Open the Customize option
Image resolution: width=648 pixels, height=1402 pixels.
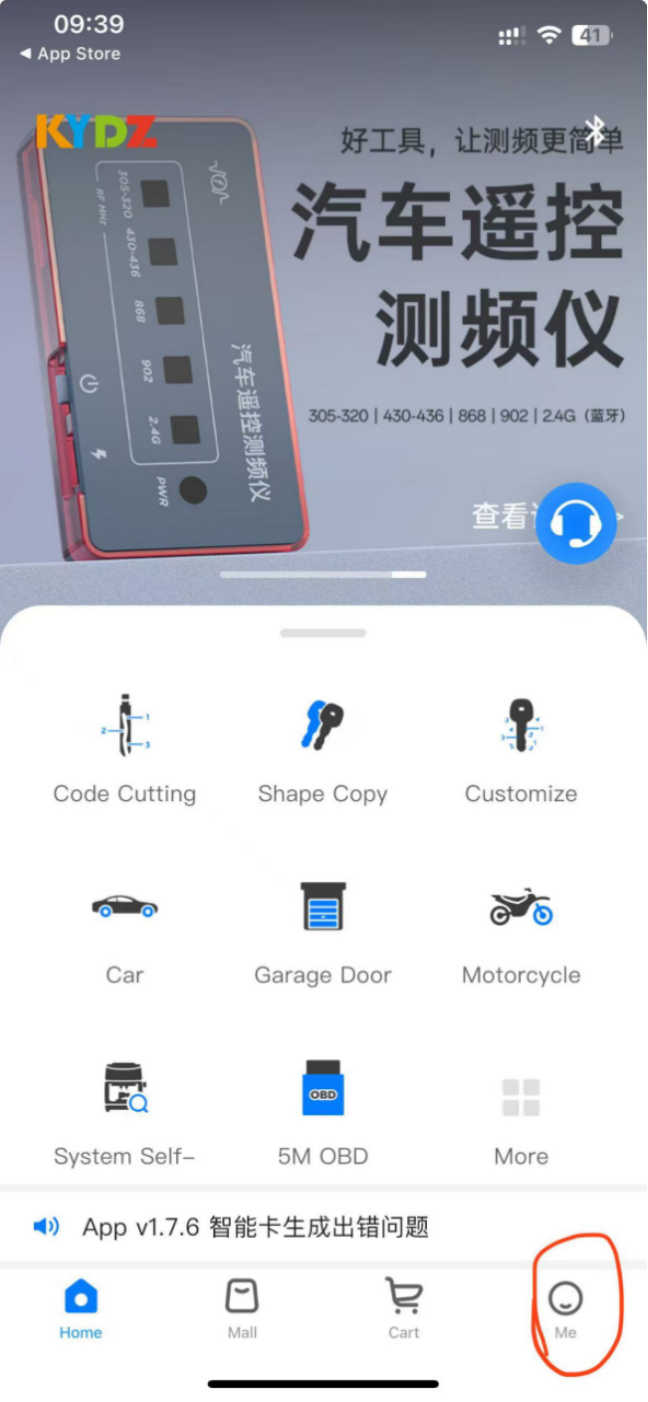[521, 750]
